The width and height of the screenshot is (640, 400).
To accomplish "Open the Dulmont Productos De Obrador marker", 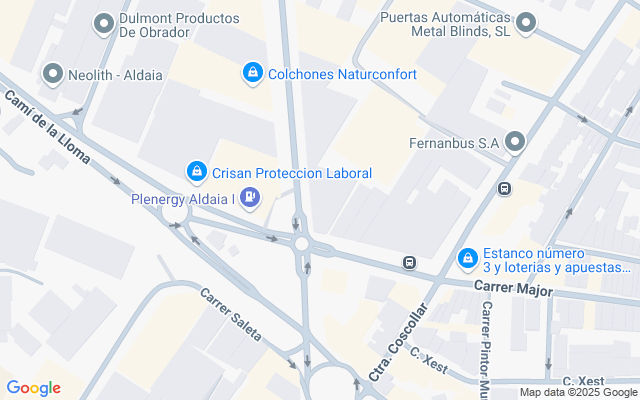I will [x=103, y=24].
